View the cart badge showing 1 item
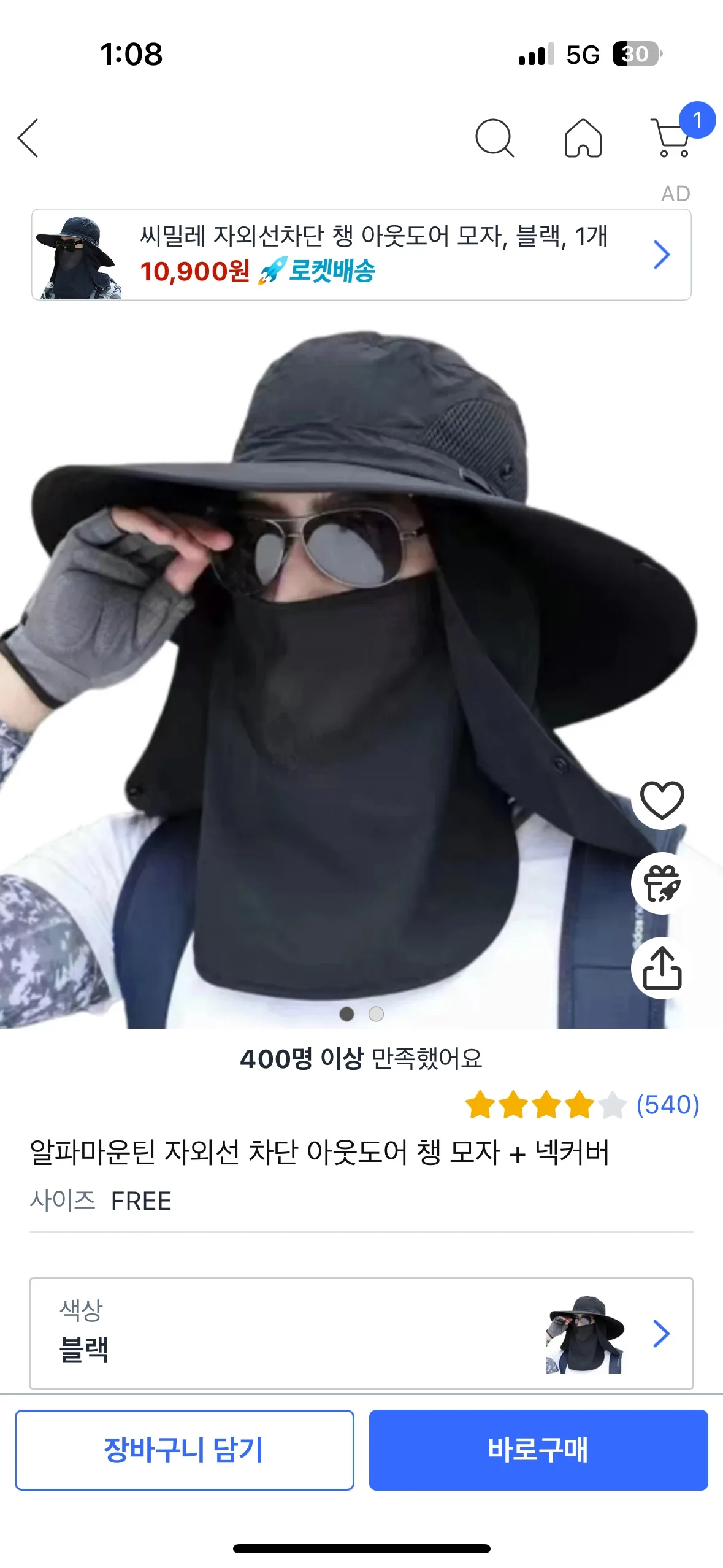This screenshot has height=1568, width=723. pyautogui.click(x=696, y=118)
